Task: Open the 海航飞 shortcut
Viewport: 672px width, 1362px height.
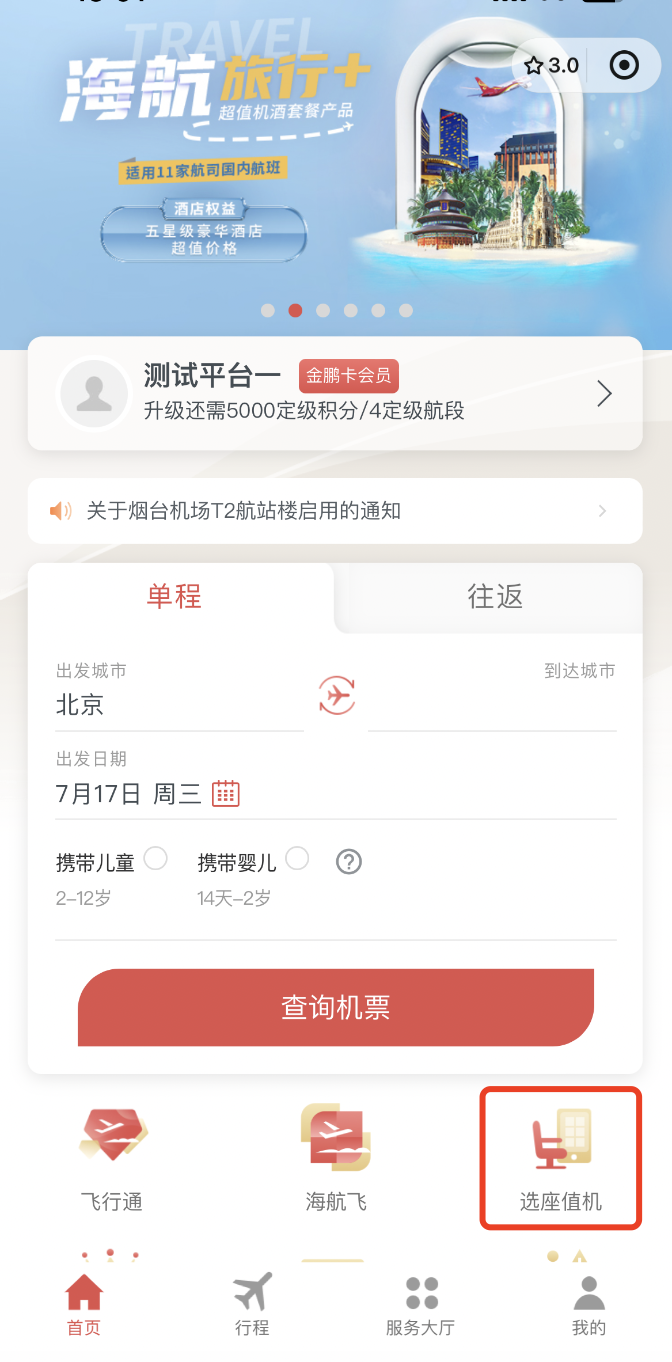Action: coord(336,1160)
